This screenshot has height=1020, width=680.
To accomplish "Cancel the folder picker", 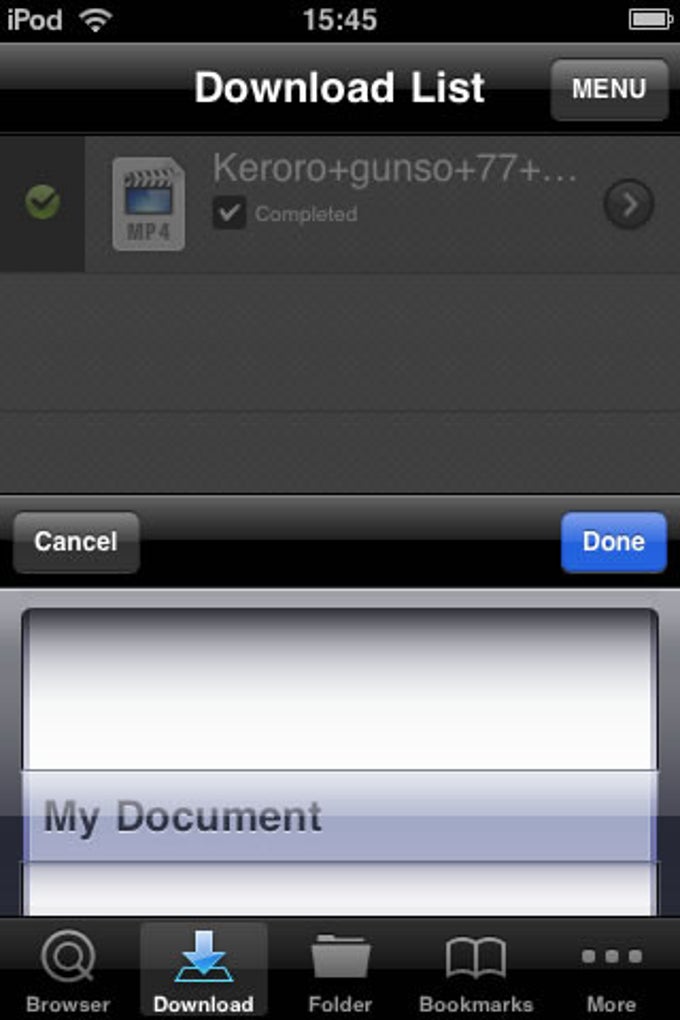I will (76, 542).
